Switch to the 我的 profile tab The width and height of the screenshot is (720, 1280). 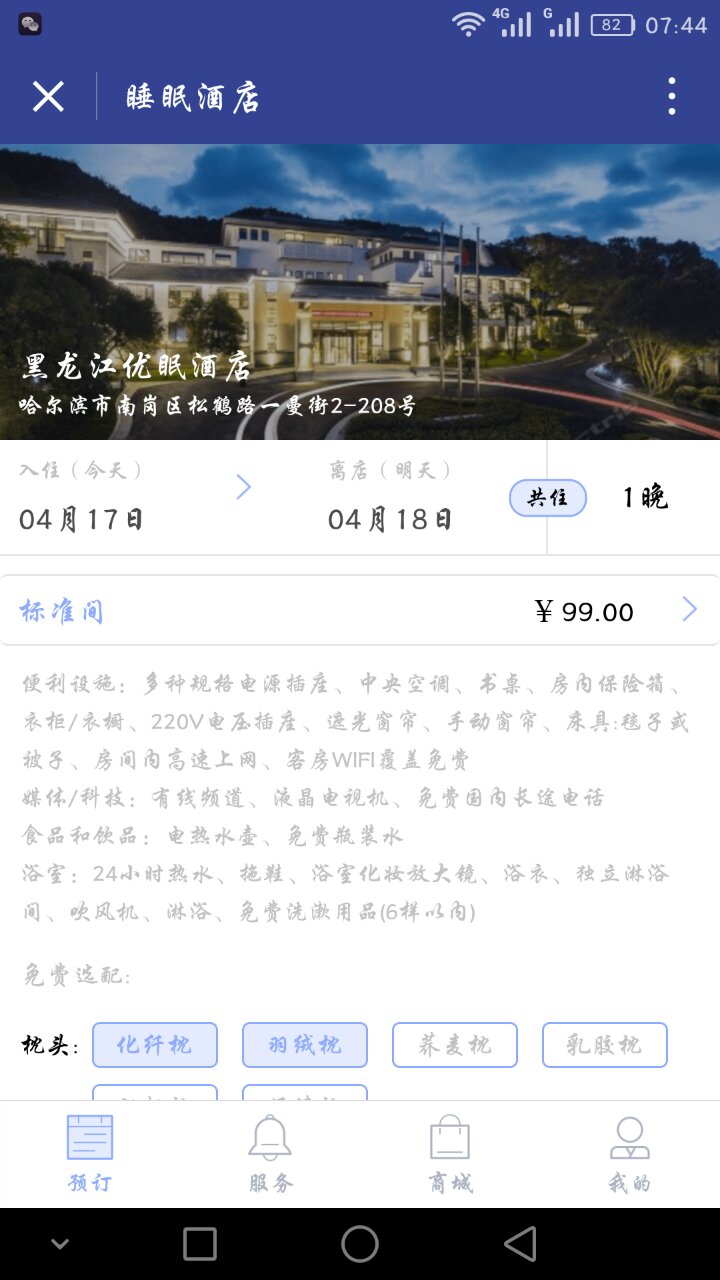630,1155
